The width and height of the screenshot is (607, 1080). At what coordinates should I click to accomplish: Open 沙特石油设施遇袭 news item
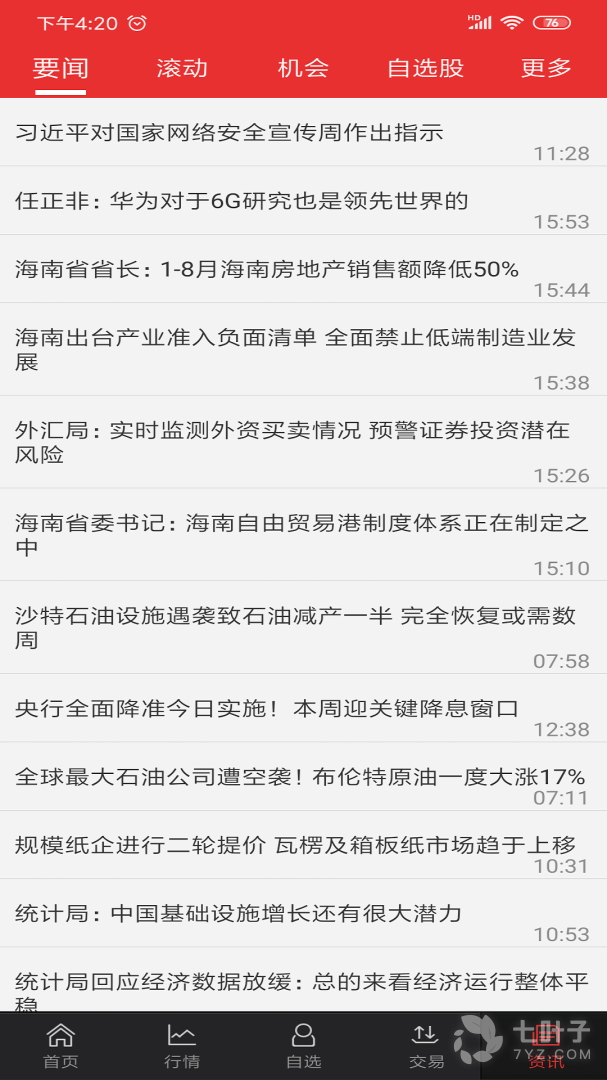coord(295,627)
